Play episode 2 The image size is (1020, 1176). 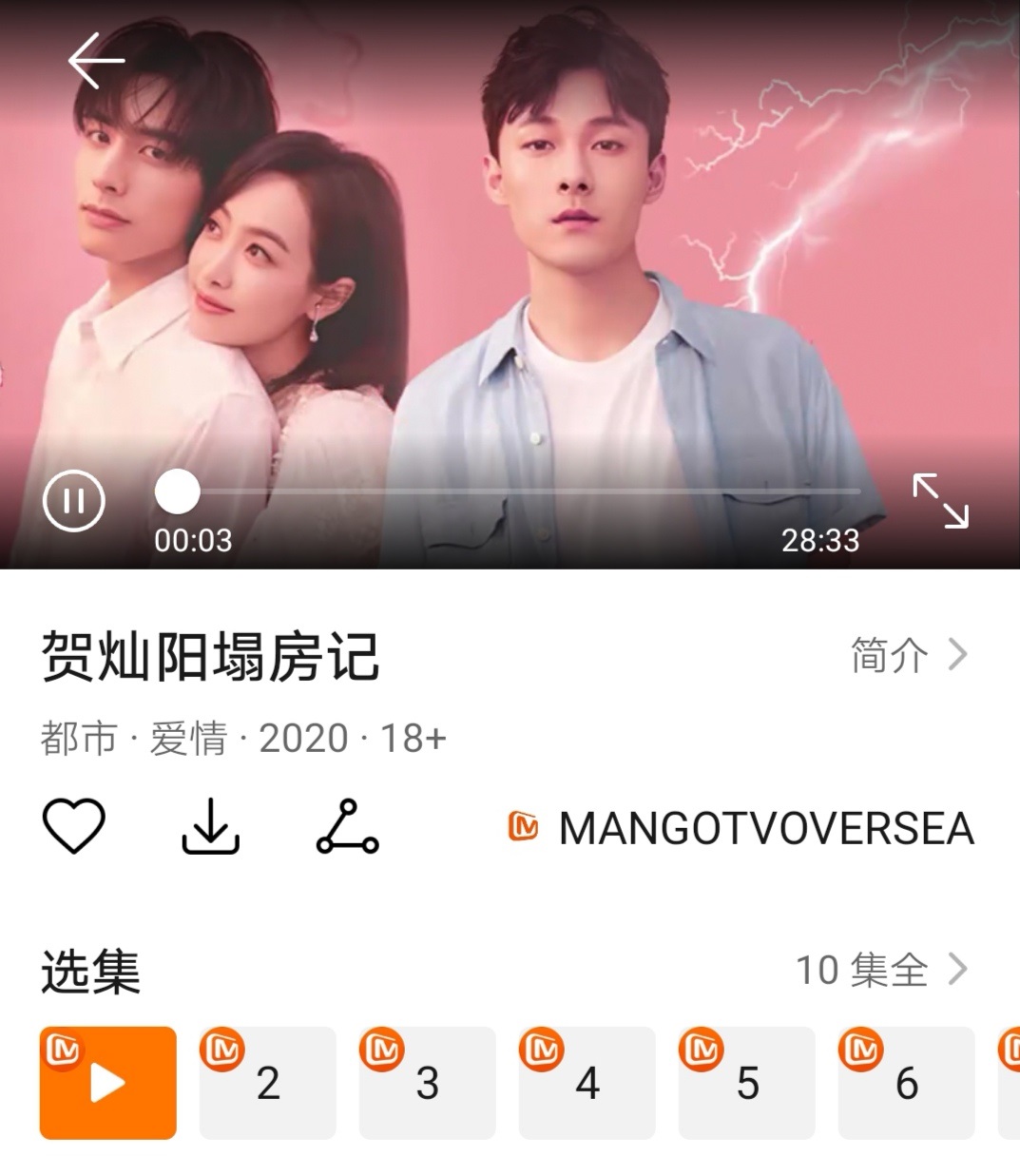tap(267, 1083)
